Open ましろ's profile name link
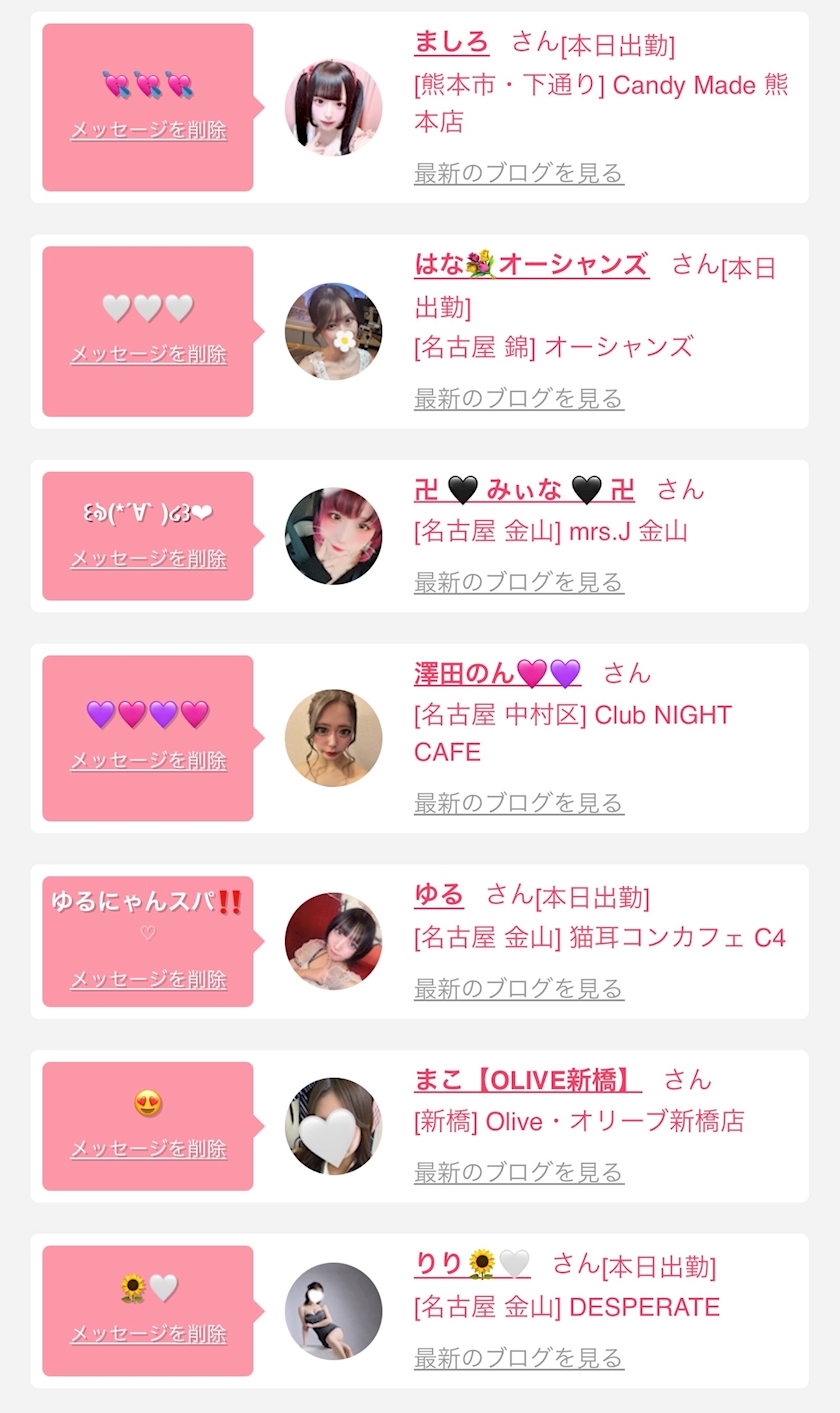The image size is (840, 1413). (x=451, y=42)
